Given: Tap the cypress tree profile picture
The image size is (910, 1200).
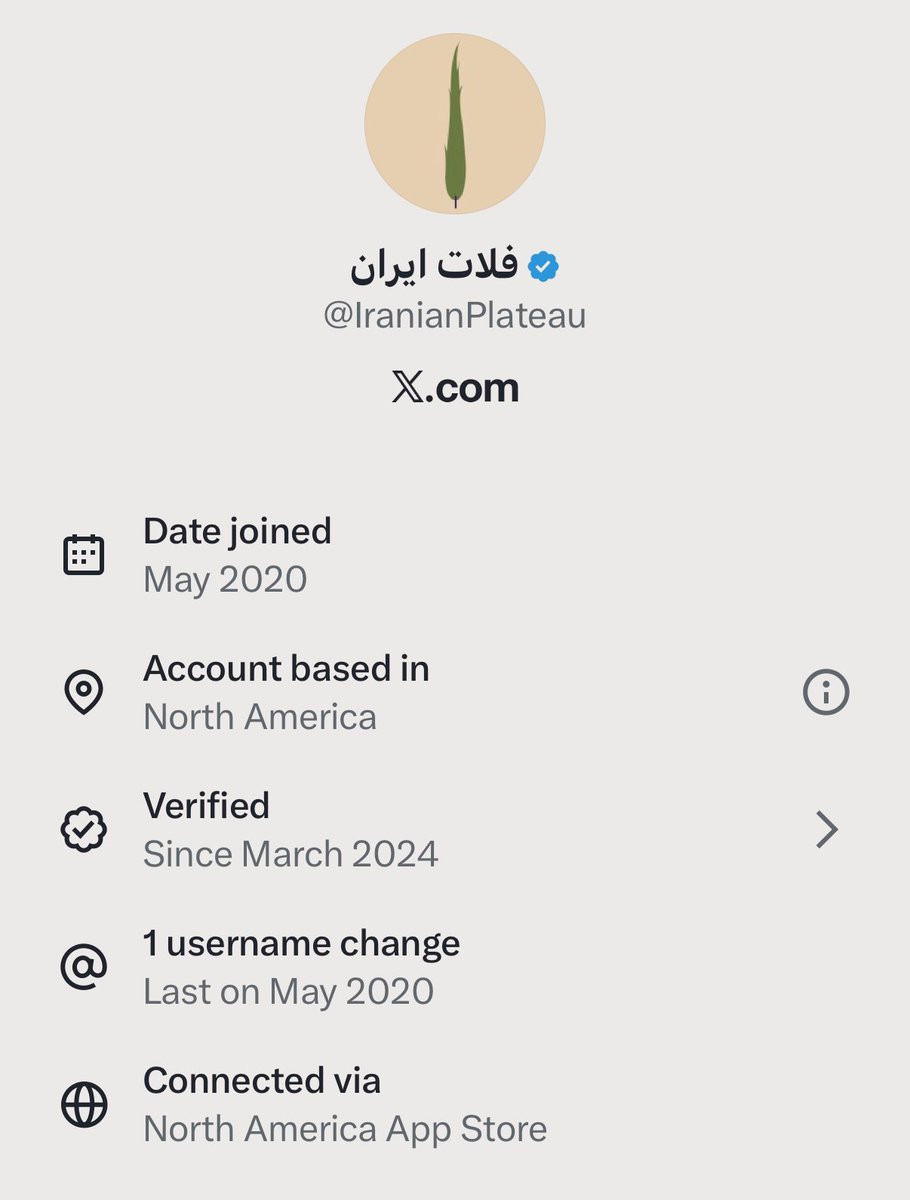Looking at the screenshot, I should point(455,124).
